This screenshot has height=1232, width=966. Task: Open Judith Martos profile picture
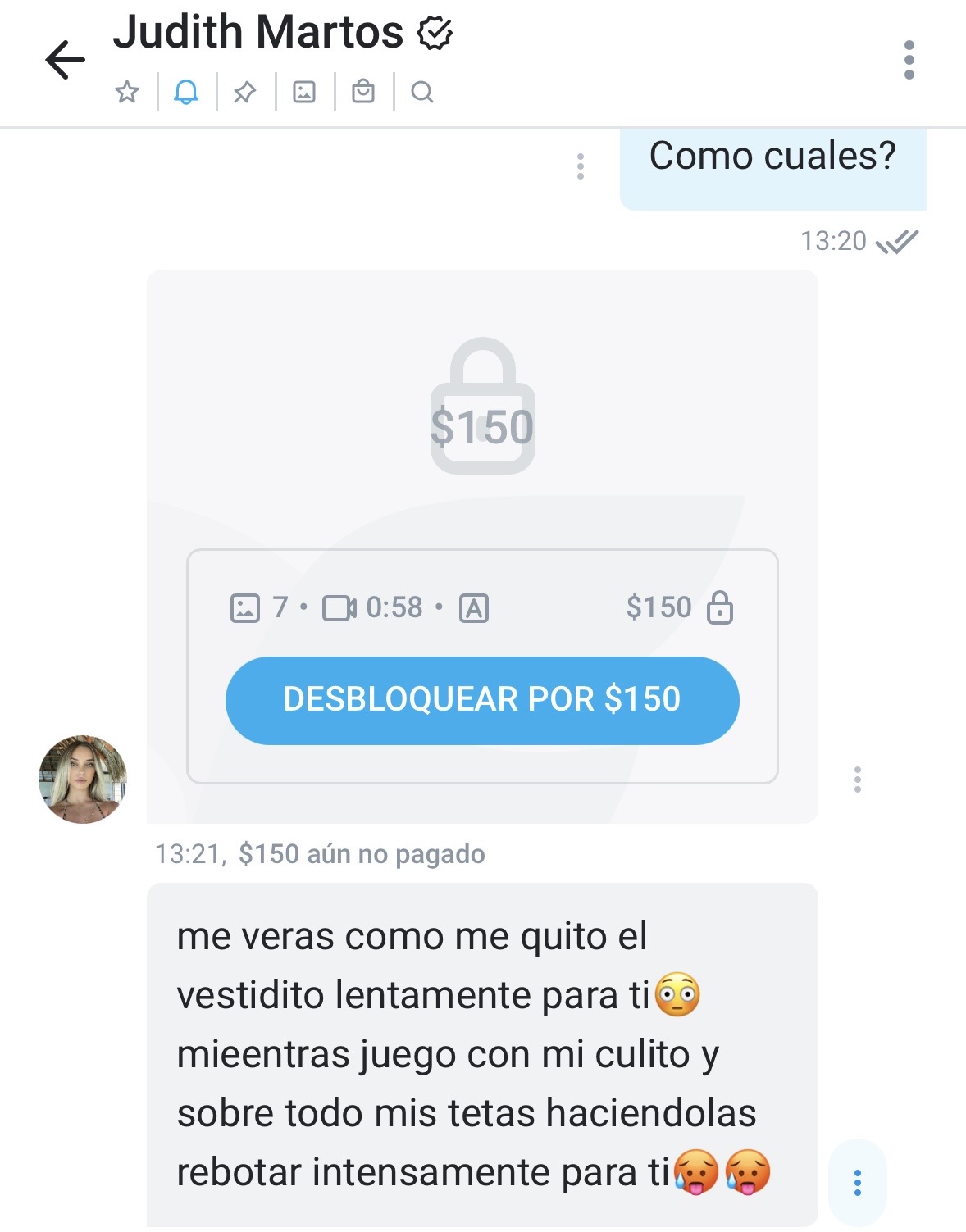[x=83, y=779]
